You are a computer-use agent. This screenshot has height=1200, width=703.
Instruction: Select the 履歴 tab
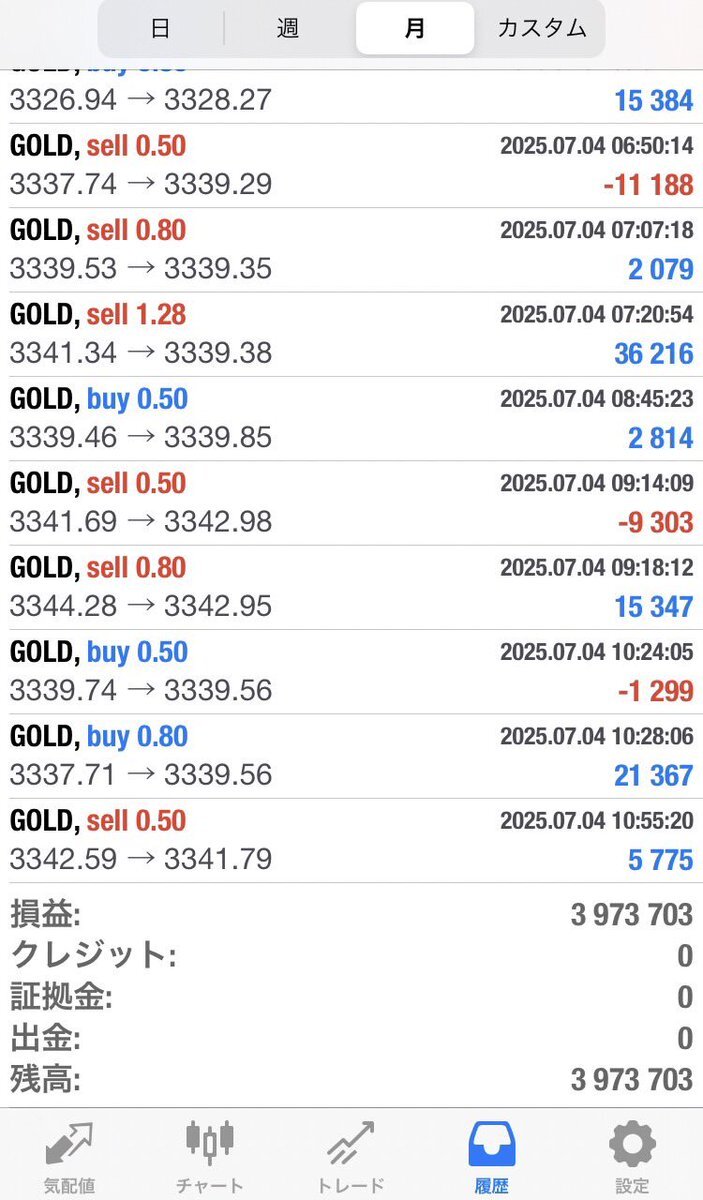pos(492,1157)
